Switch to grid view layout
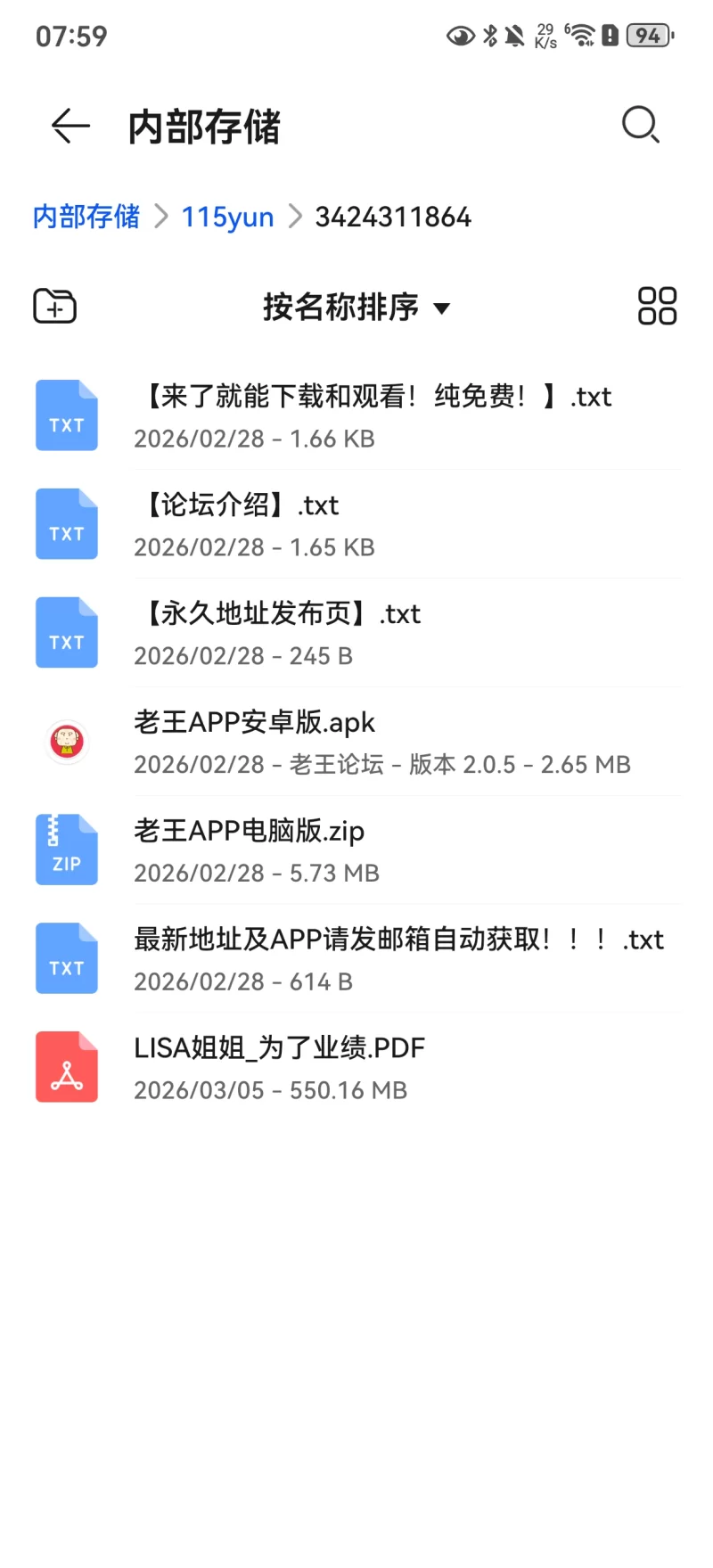Image resolution: width=713 pixels, height=1568 pixels. [x=657, y=307]
